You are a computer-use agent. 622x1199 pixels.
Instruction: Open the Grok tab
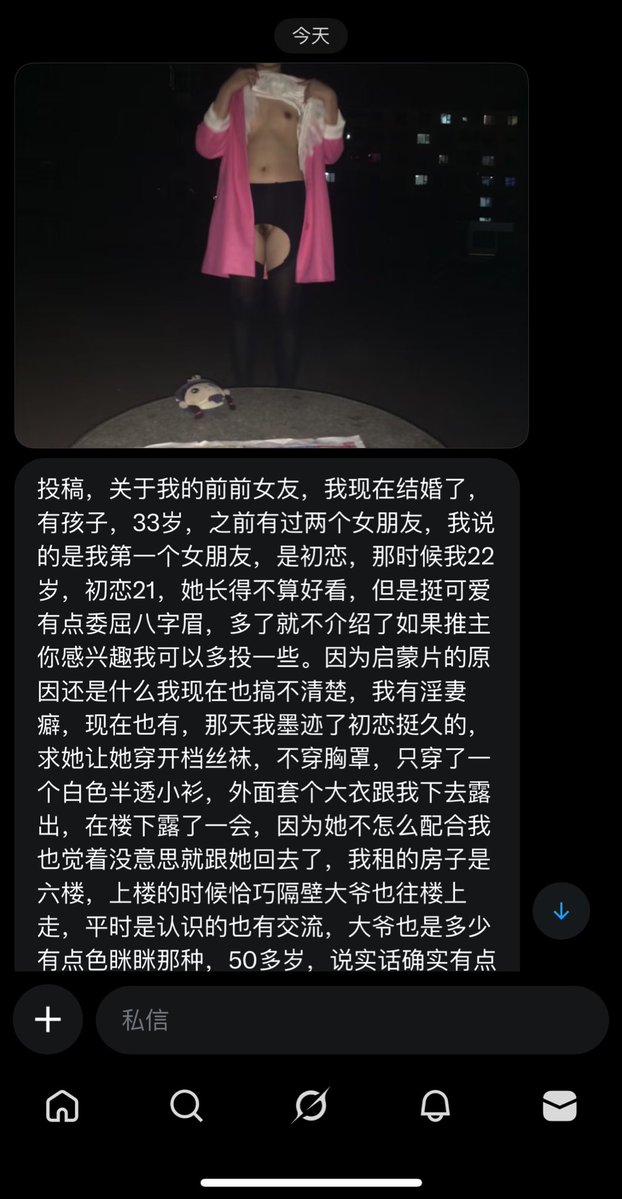pos(311,1106)
